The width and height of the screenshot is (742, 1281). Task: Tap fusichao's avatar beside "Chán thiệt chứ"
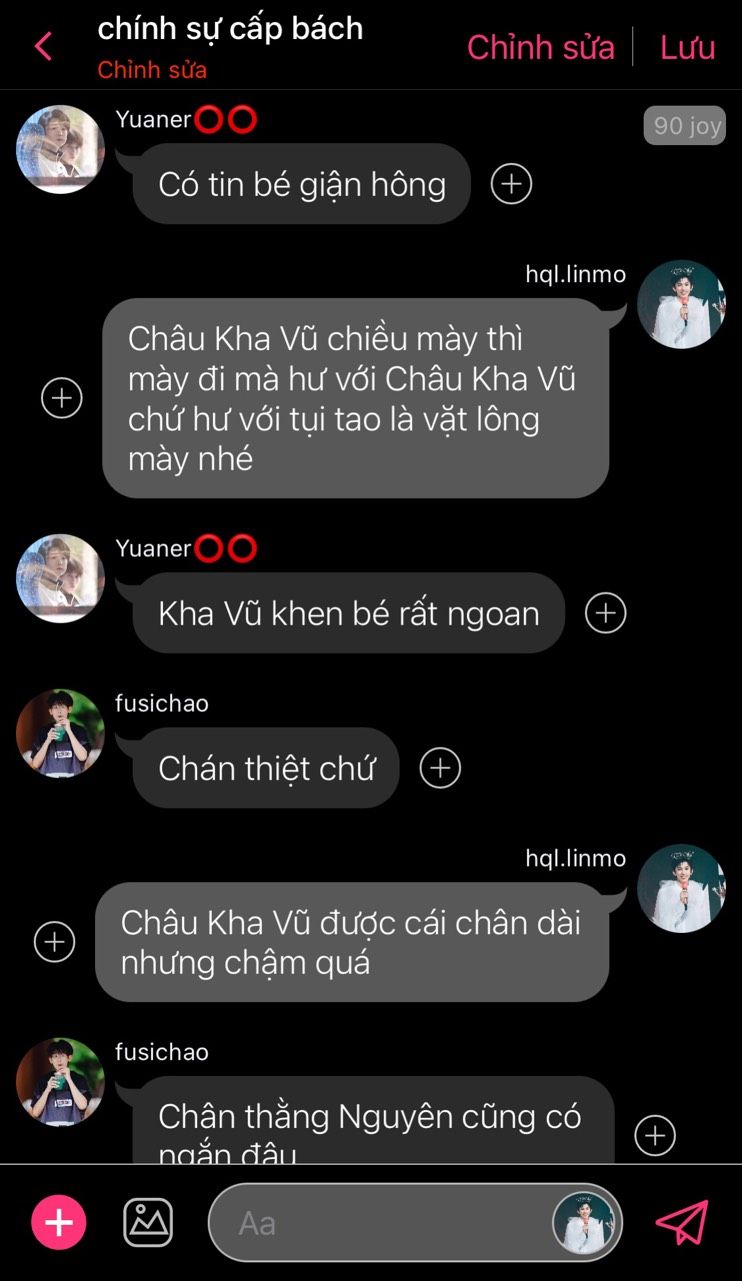pyautogui.click(x=61, y=733)
